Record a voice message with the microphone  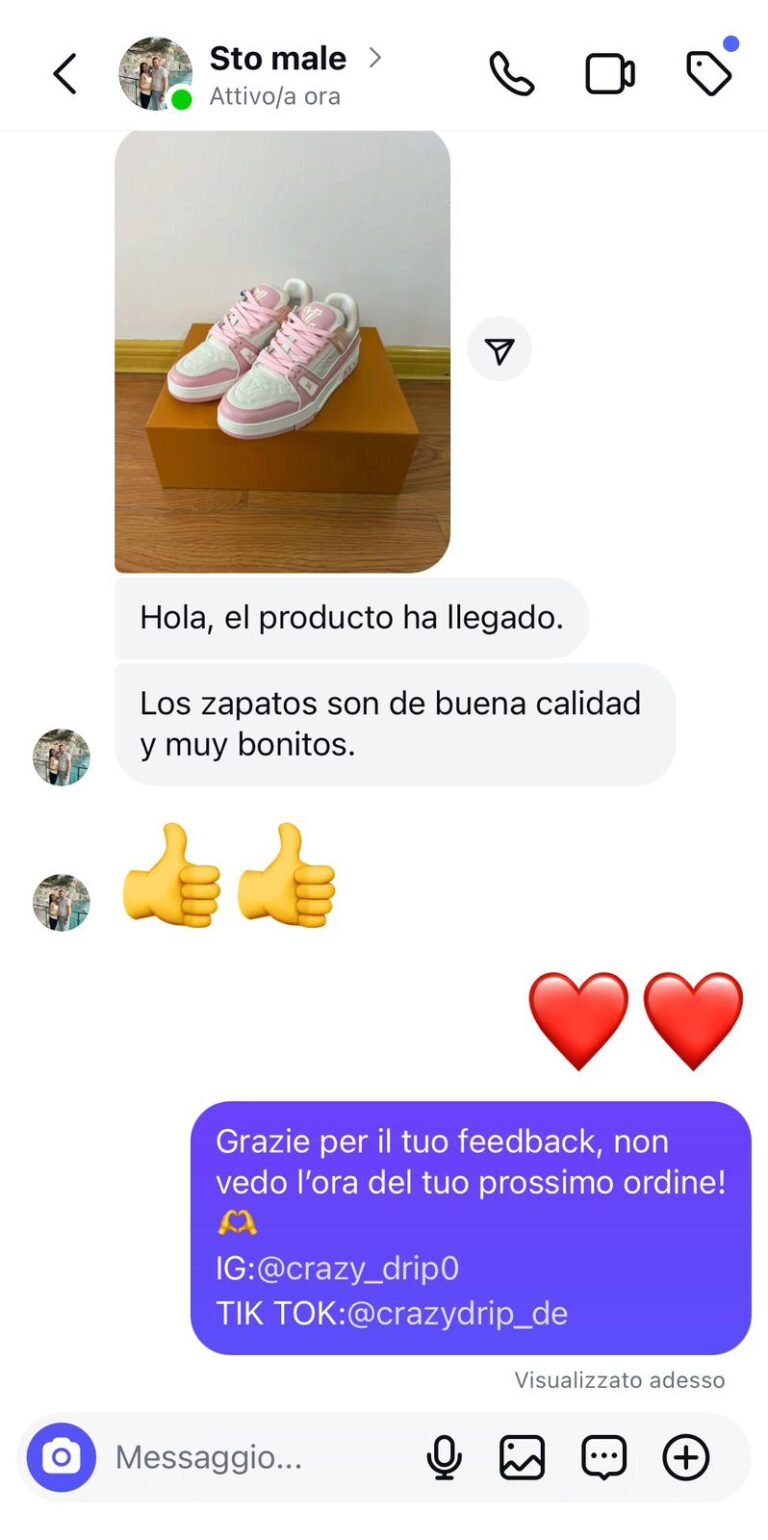[444, 1457]
